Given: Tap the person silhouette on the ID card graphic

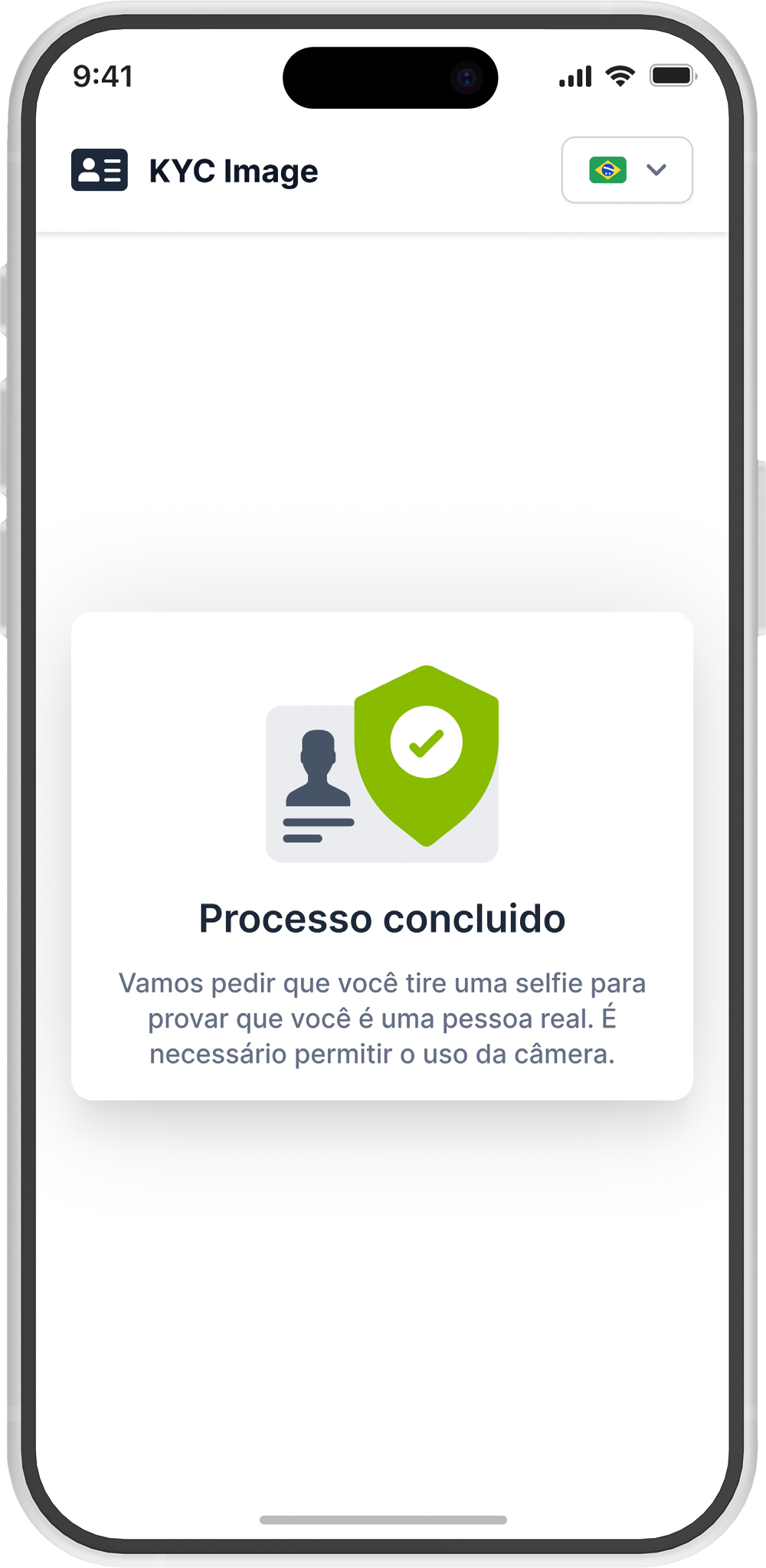Looking at the screenshot, I should click(319, 770).
